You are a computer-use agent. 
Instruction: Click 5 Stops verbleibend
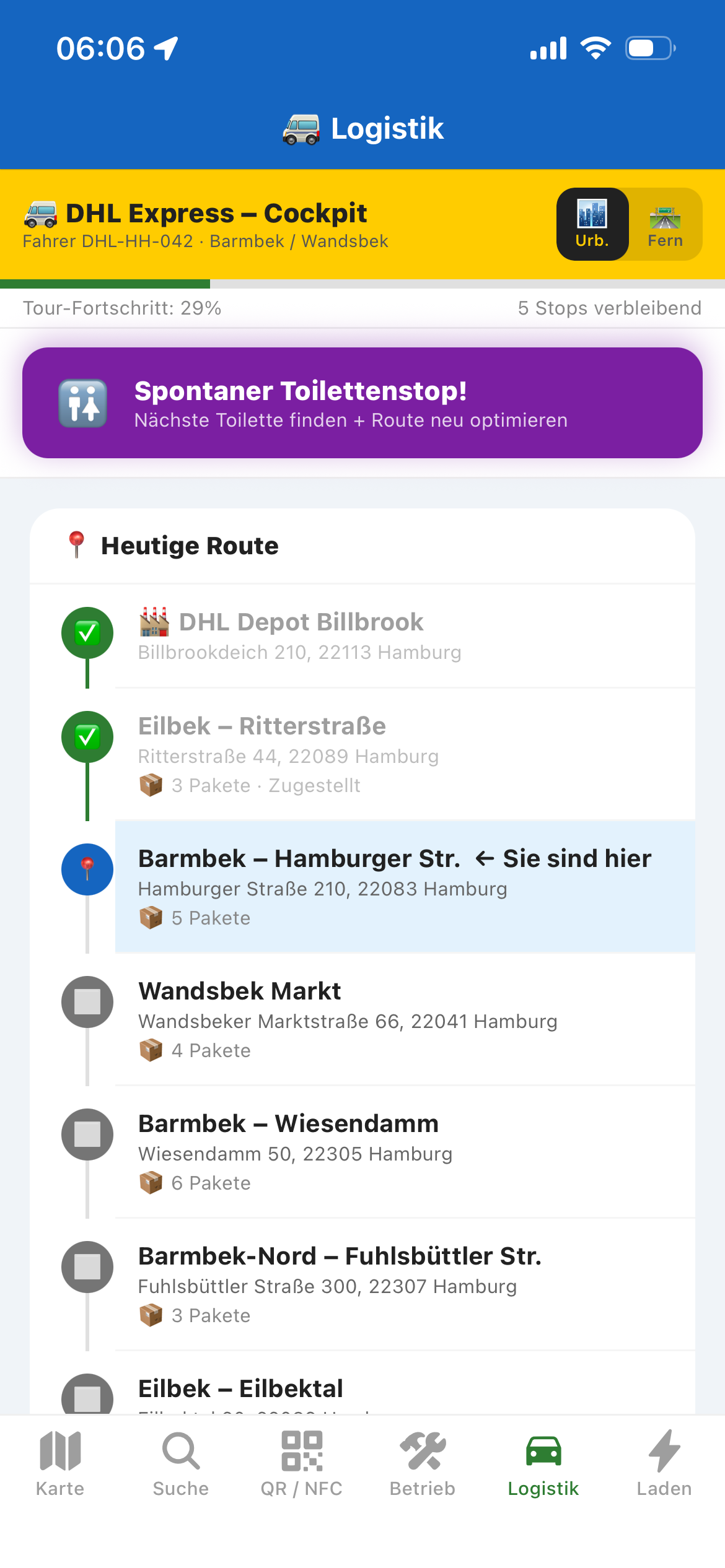pyautogui.click(x=609, y=307)
